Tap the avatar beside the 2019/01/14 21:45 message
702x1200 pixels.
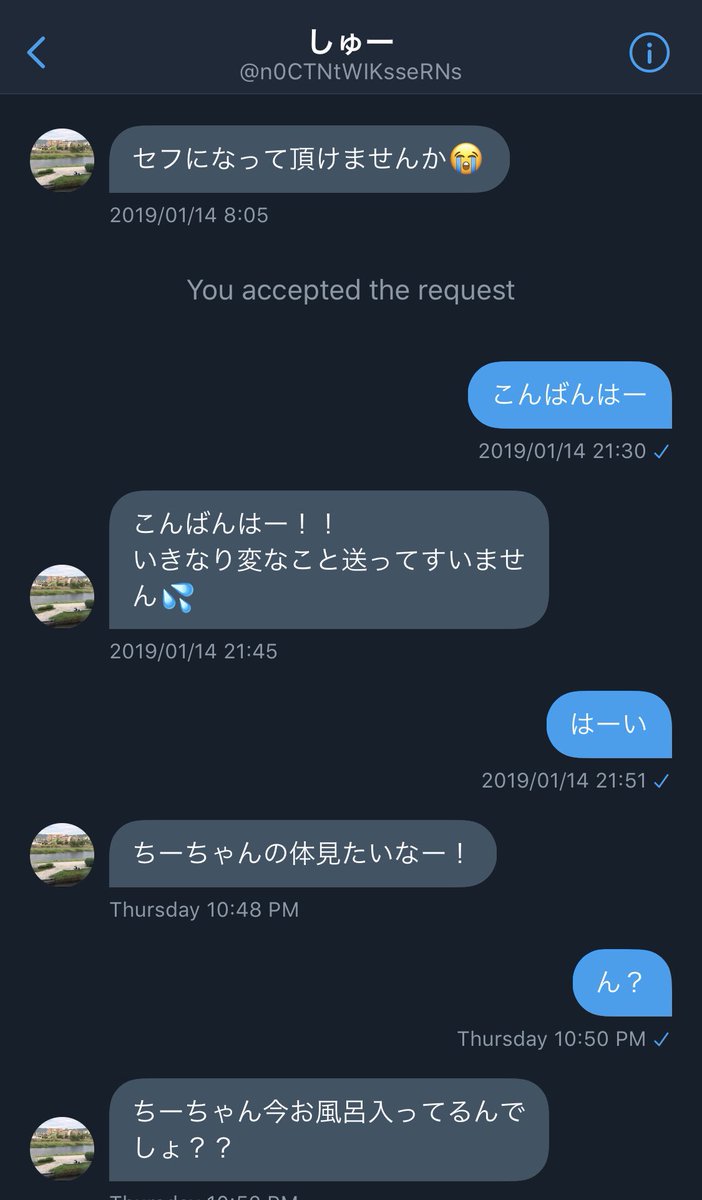pyautogui.click(x=62, y=596)
